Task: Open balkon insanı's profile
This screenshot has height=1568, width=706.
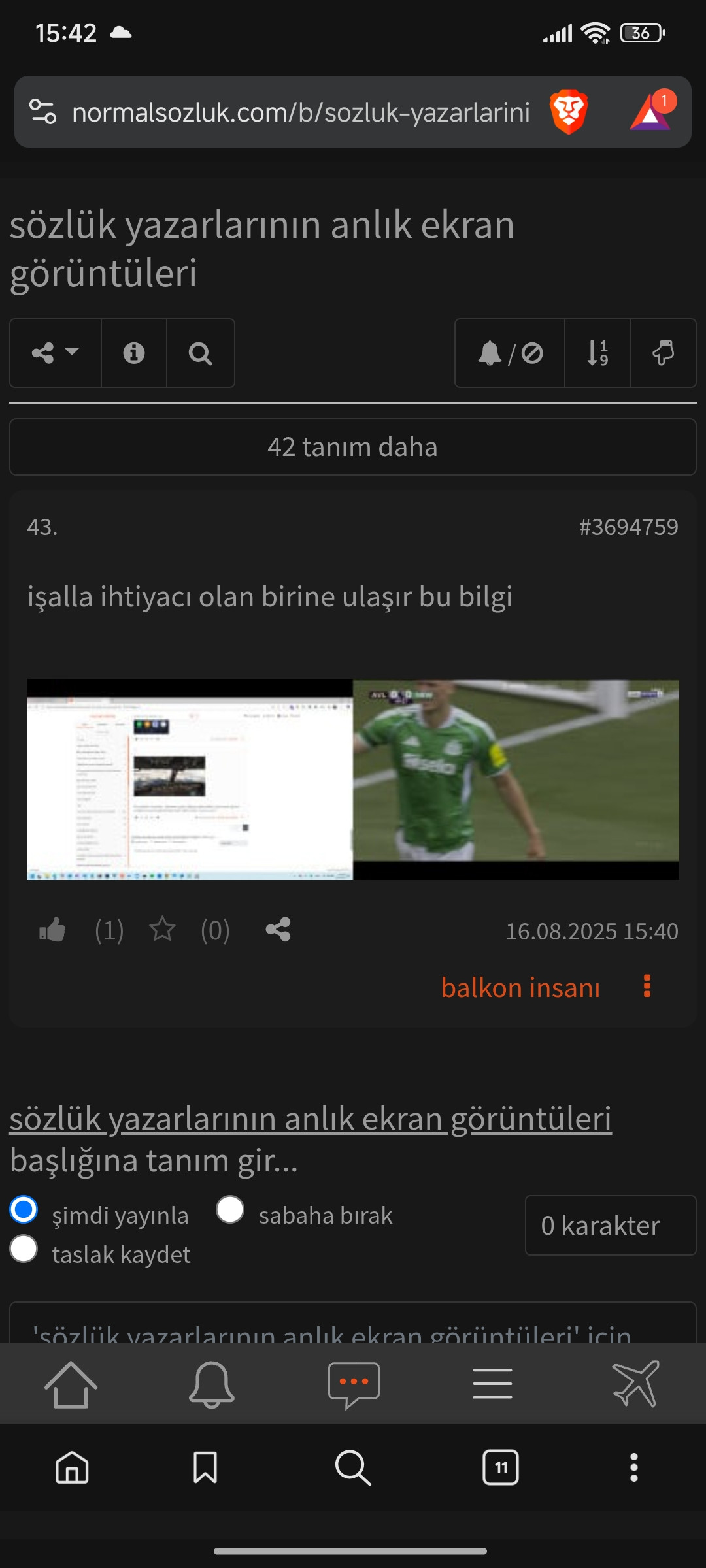Action: 520,987
